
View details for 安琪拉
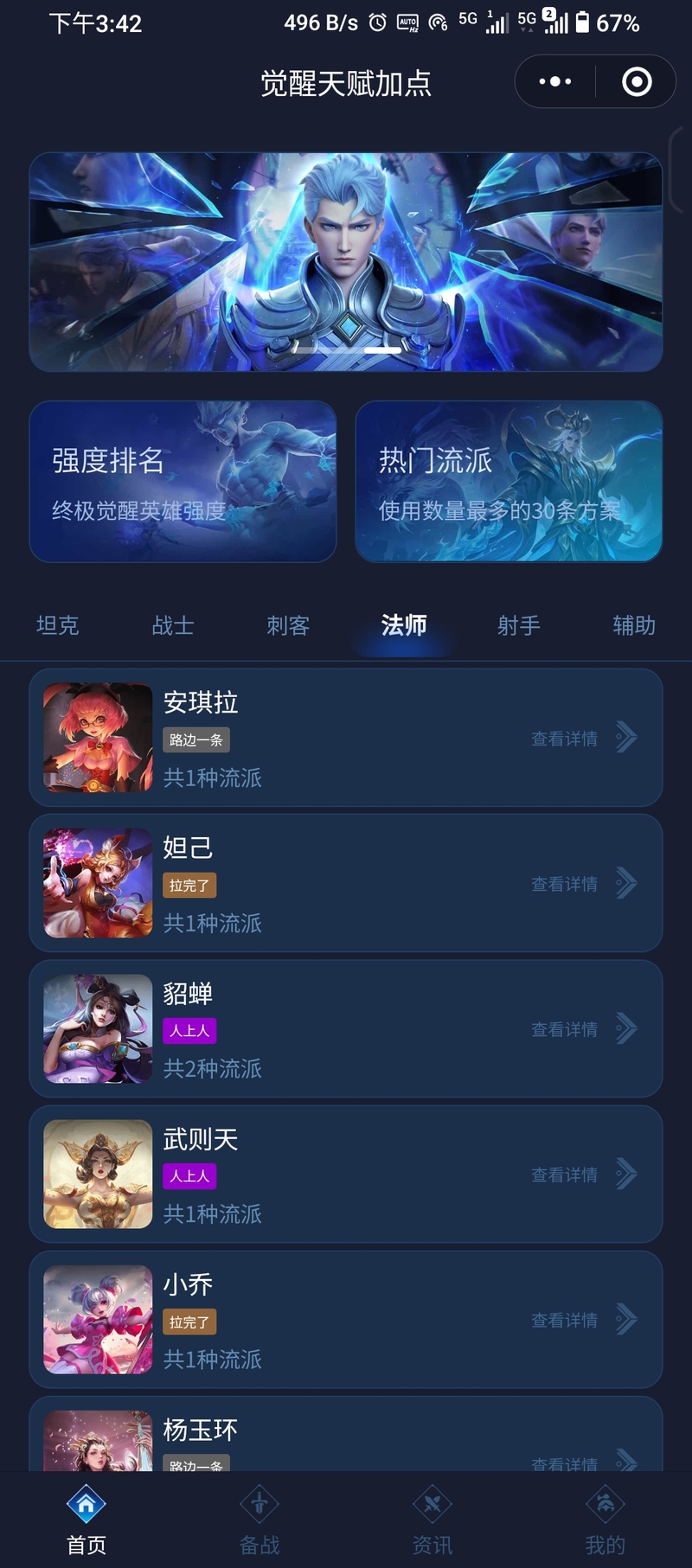582,738
